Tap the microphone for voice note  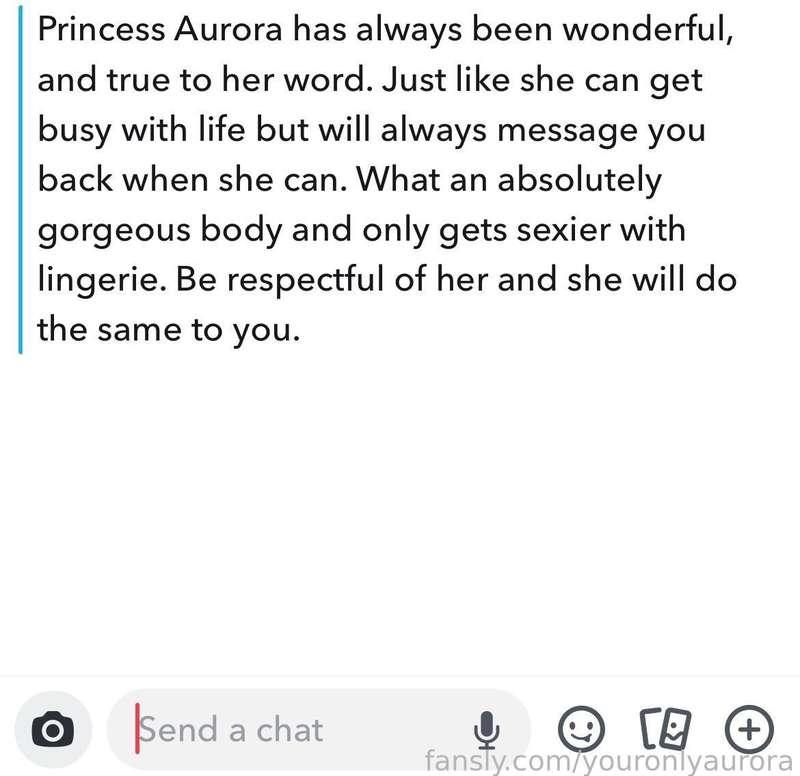487,731
